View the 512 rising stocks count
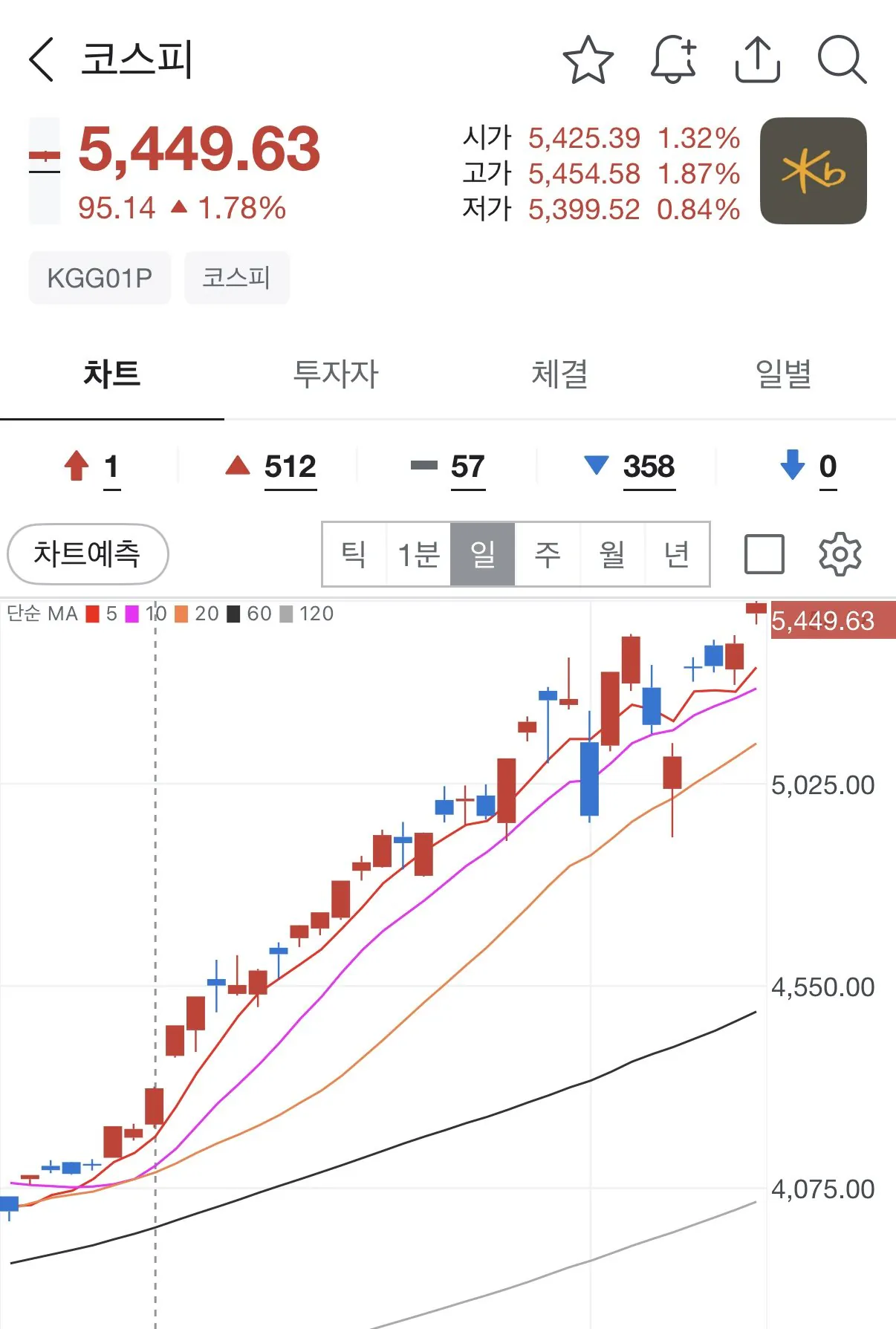Screen dimensions: 896x1329 [290, 467]
